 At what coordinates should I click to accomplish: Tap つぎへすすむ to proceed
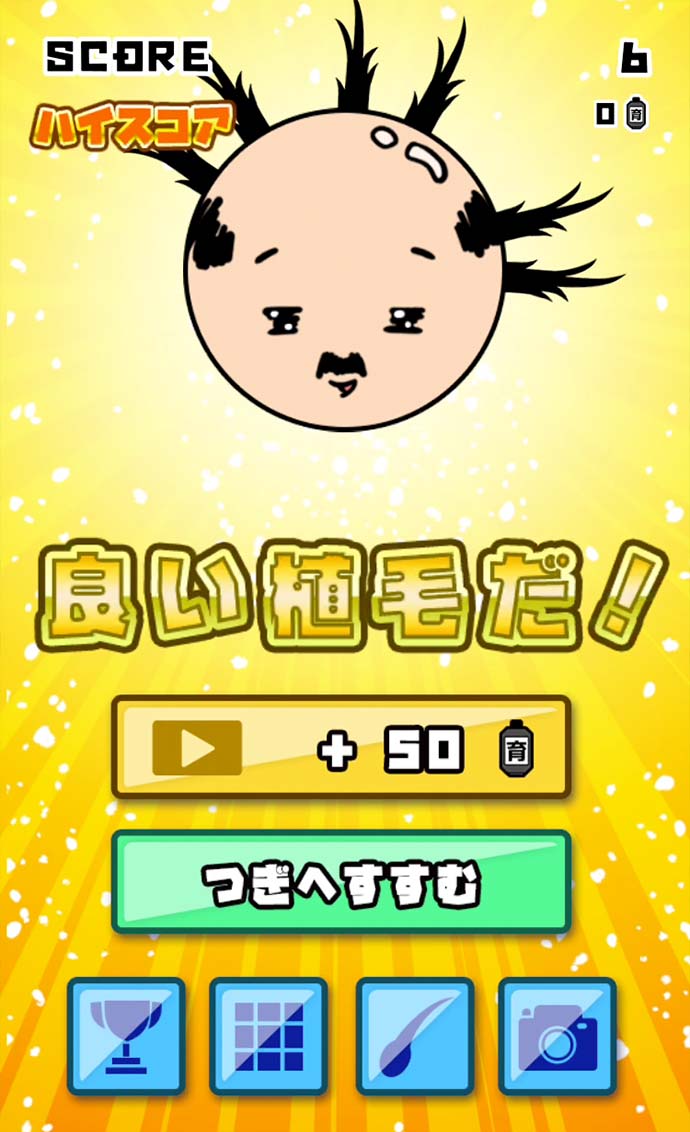340,882
